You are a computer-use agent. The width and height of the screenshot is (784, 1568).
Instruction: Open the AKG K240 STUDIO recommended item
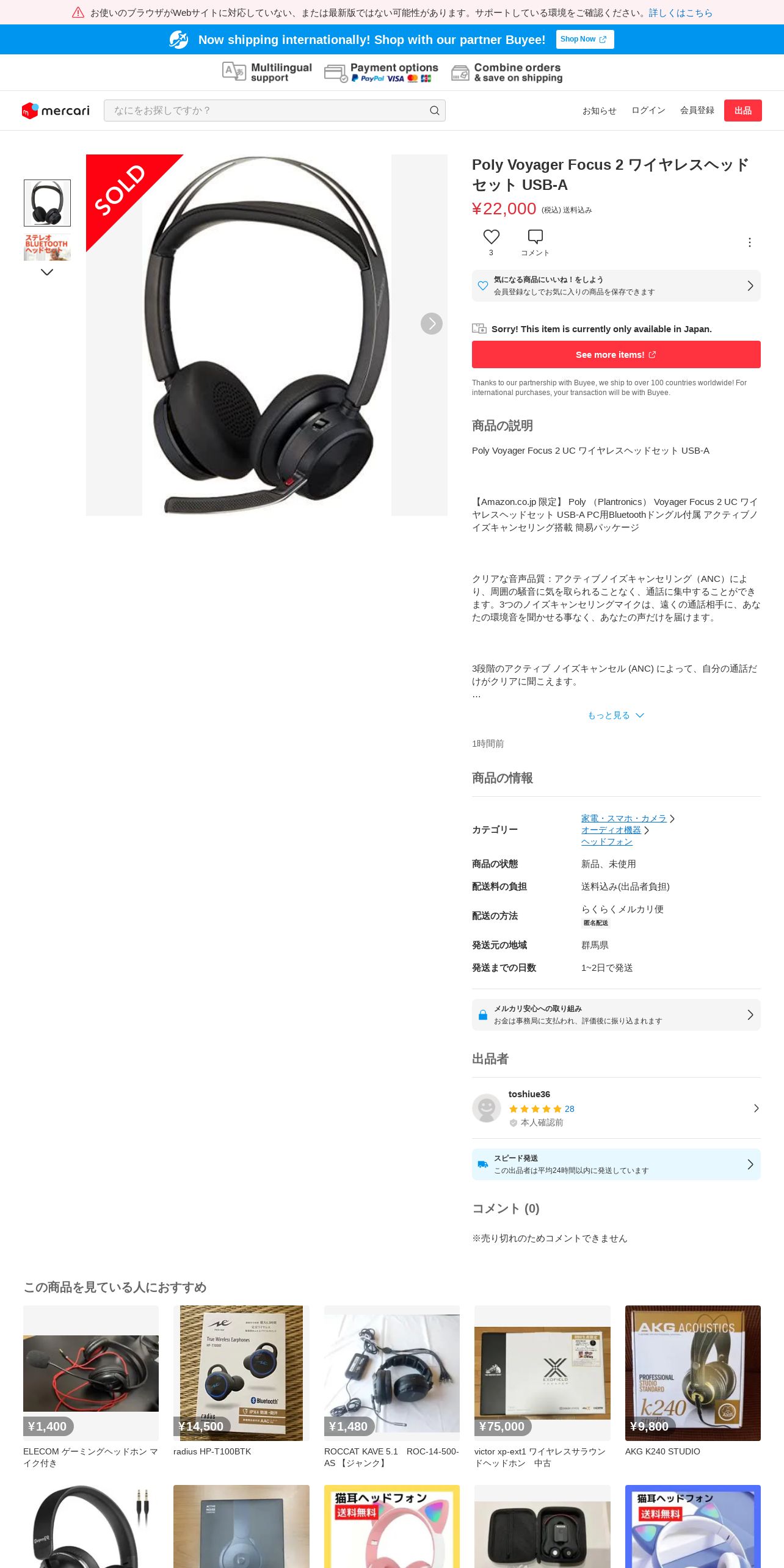pyautogui.click(x=692, y=1373)
